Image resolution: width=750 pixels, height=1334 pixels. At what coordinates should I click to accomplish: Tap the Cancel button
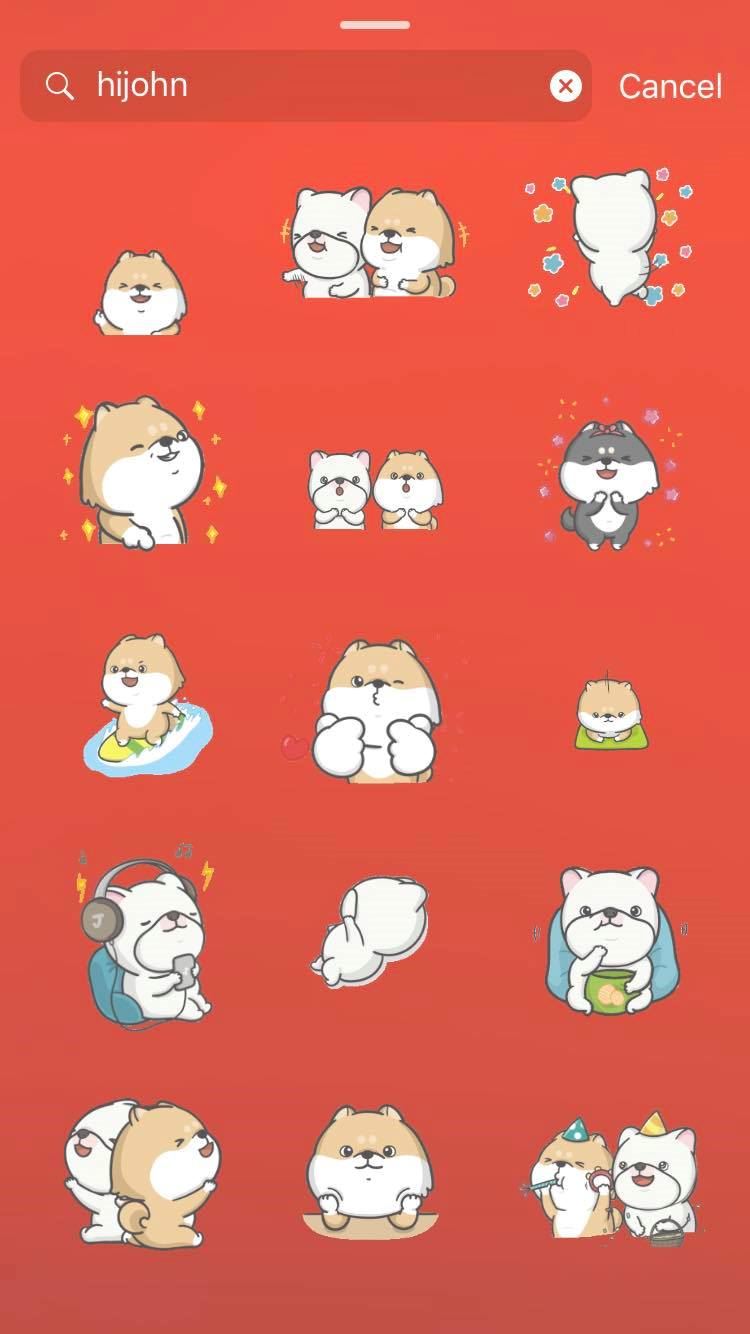[x=669, y=86]
